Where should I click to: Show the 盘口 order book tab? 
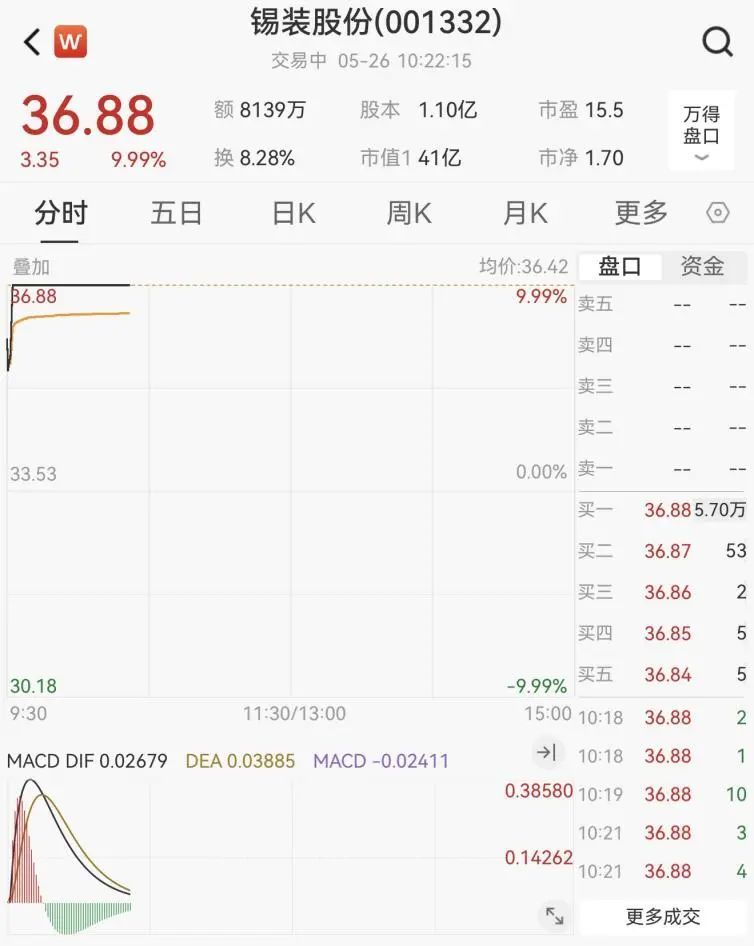tap(620, 266)
